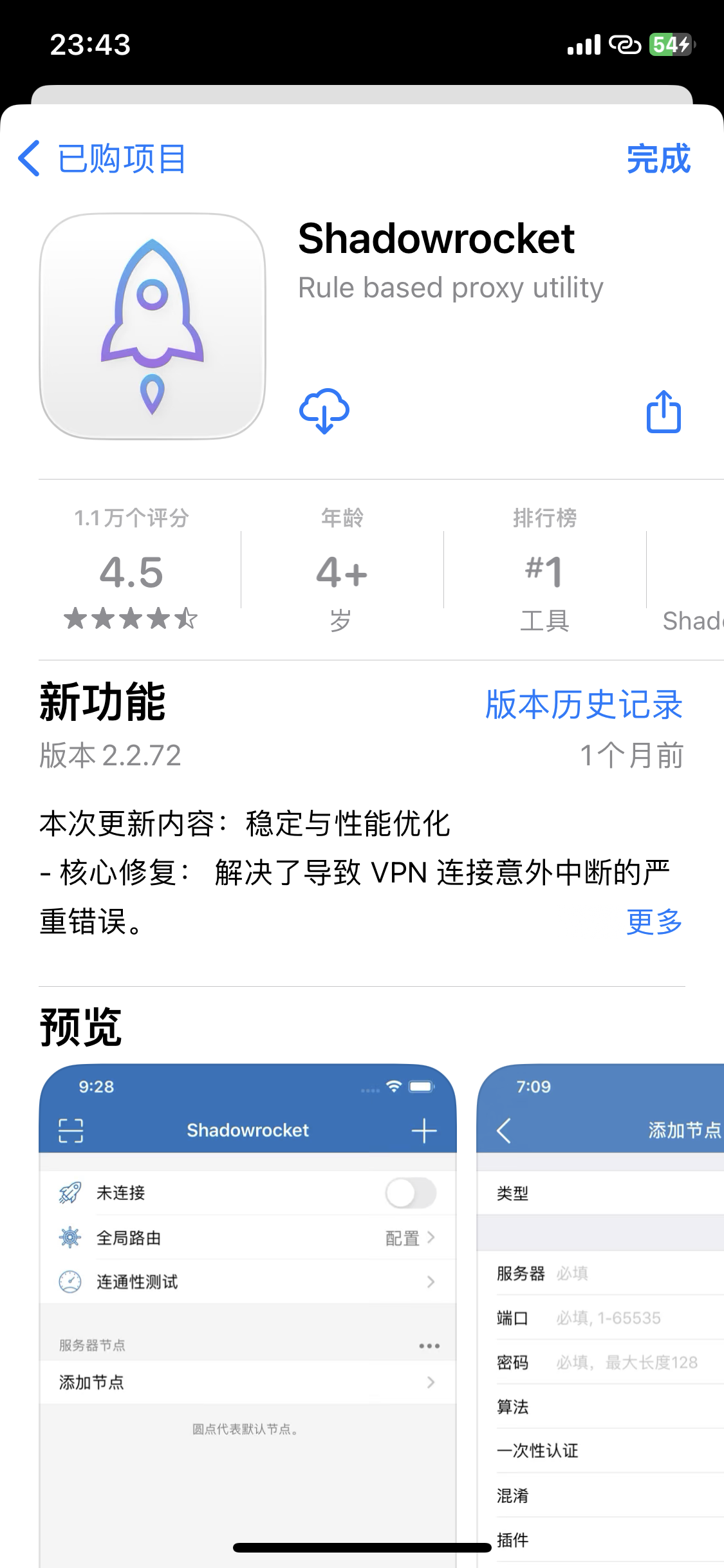724x1568 pixels.
Task: Open the 添加节点 preview screenshot
Action: coord(600,1313)
